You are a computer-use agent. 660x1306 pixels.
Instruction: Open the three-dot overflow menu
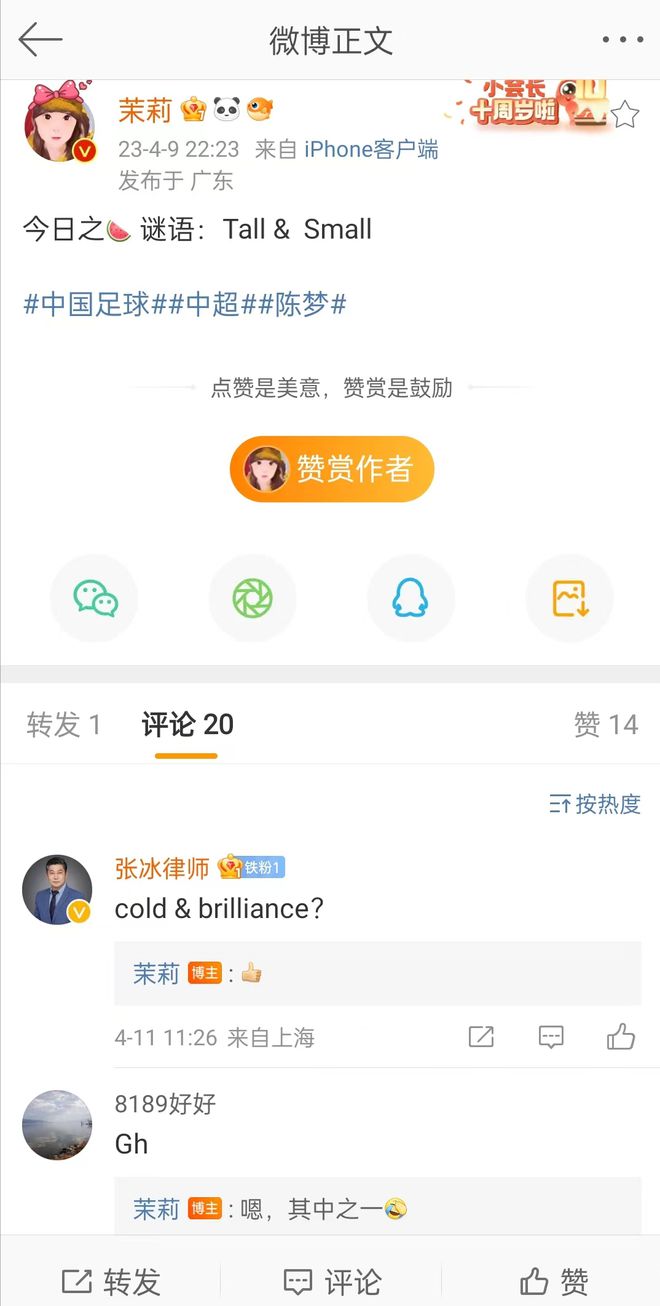tap(622, 40)
